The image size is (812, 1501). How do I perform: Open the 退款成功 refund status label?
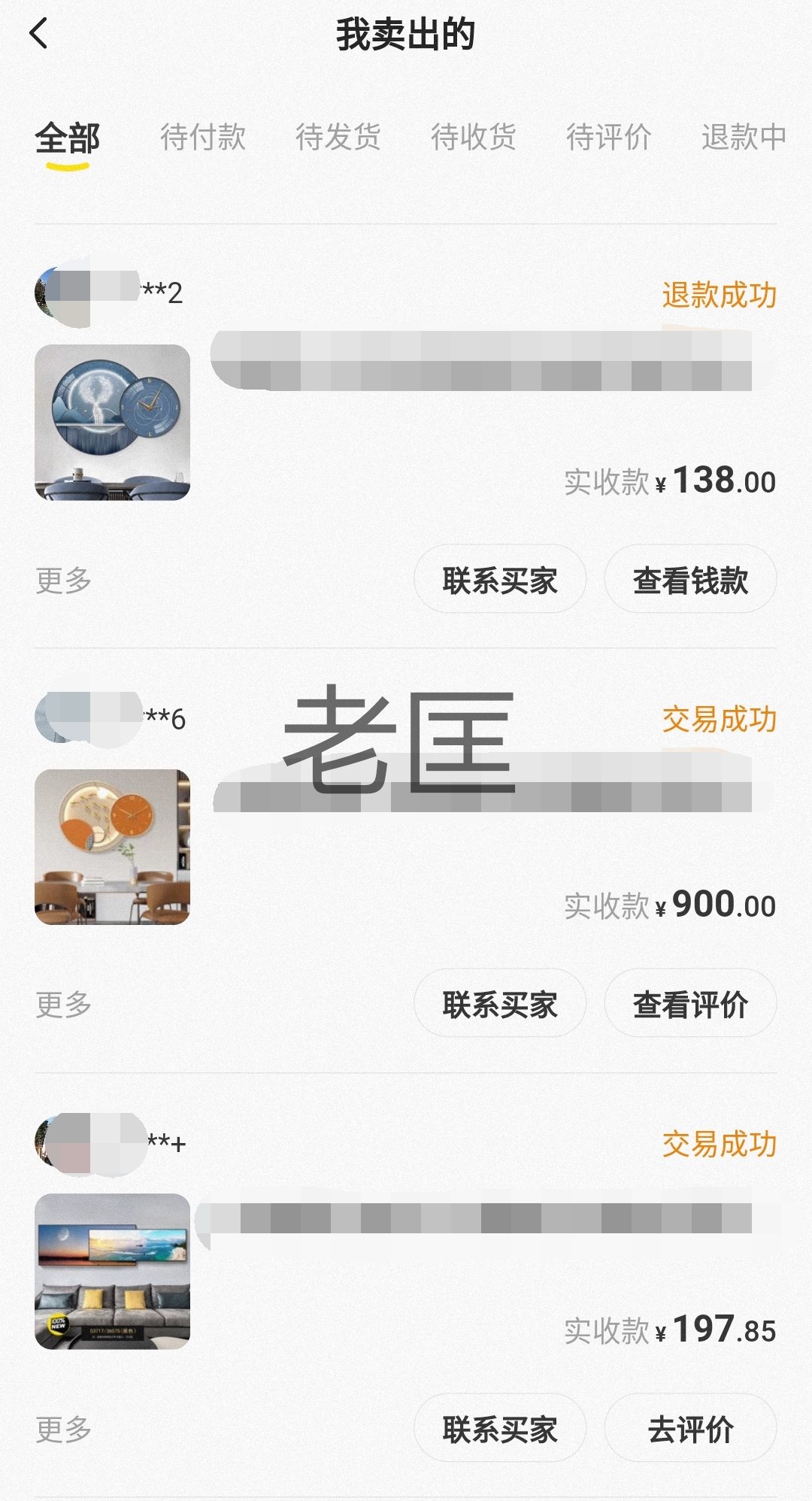[719, 296]
